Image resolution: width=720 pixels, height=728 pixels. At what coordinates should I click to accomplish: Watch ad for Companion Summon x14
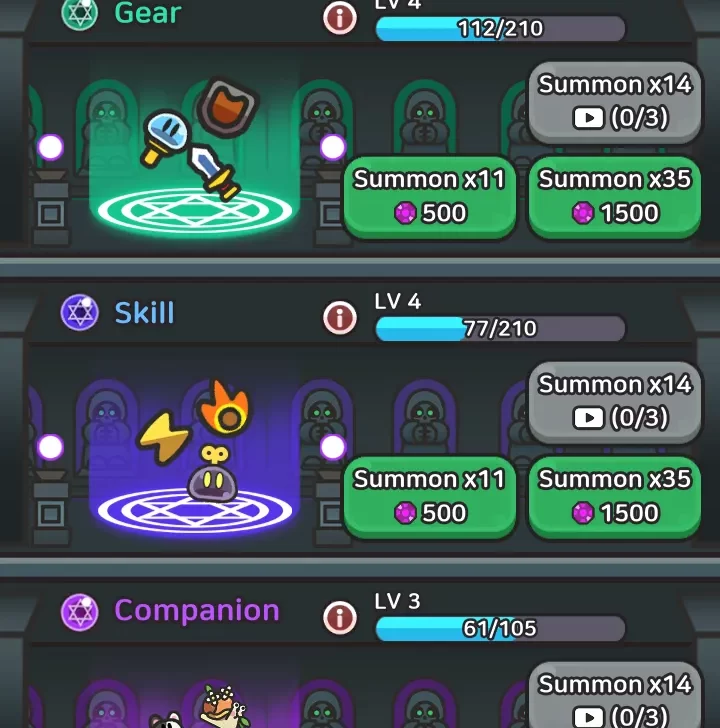pos(615,698)
